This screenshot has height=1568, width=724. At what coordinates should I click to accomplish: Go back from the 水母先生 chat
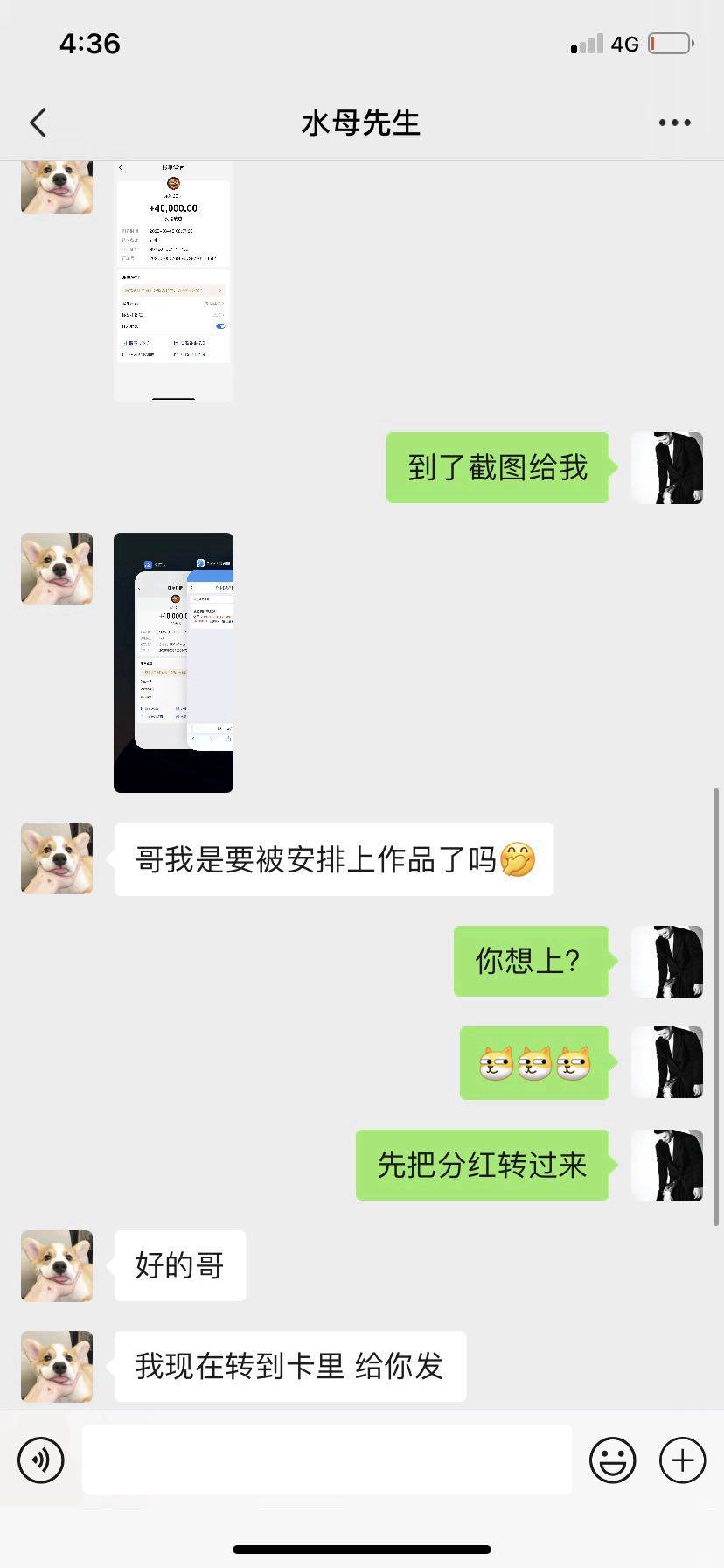click(38, 122)
